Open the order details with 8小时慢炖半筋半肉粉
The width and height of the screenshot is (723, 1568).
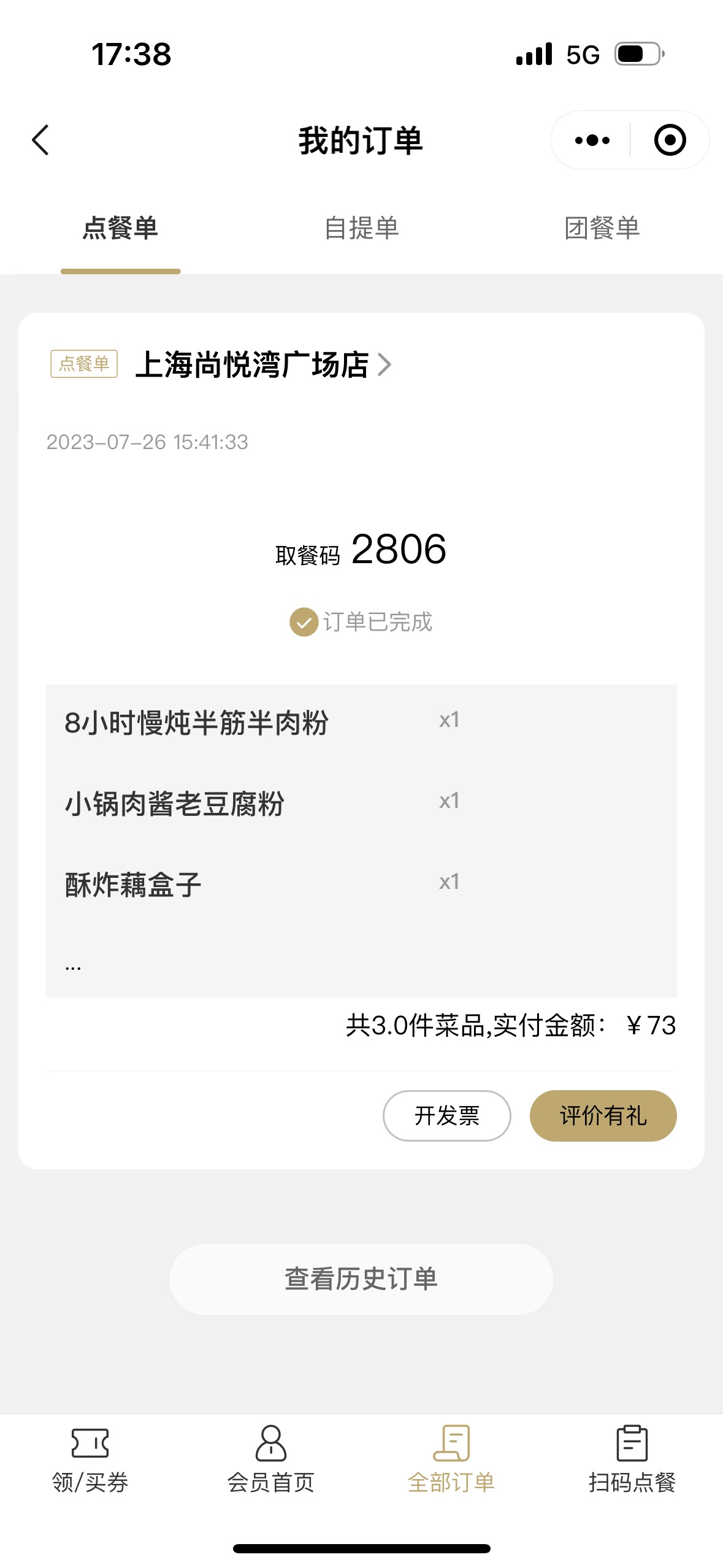(361, 840)
